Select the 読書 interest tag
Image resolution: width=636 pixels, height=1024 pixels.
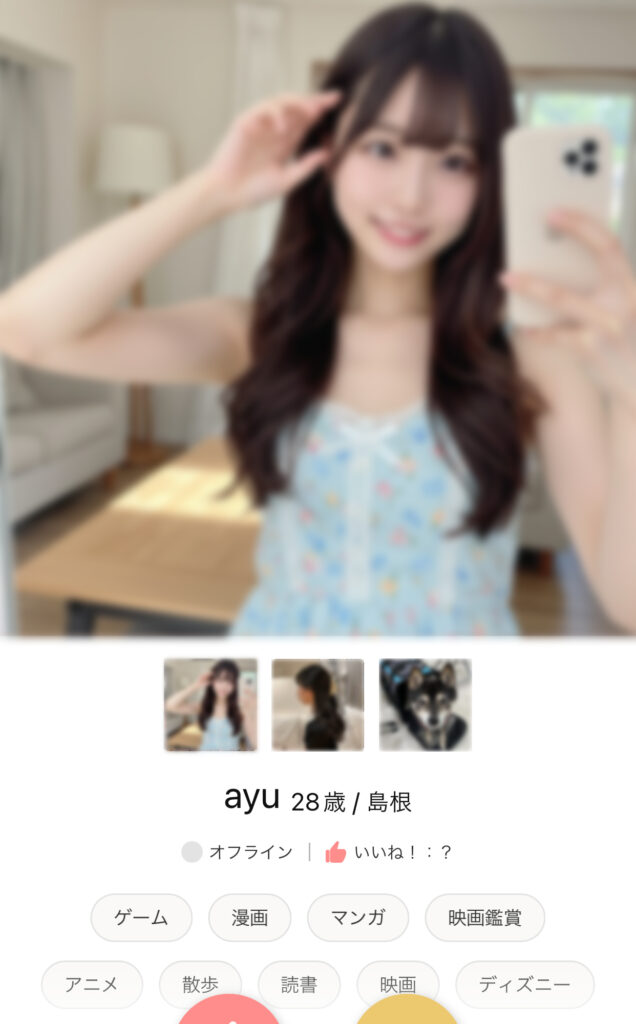click(299, 984)
